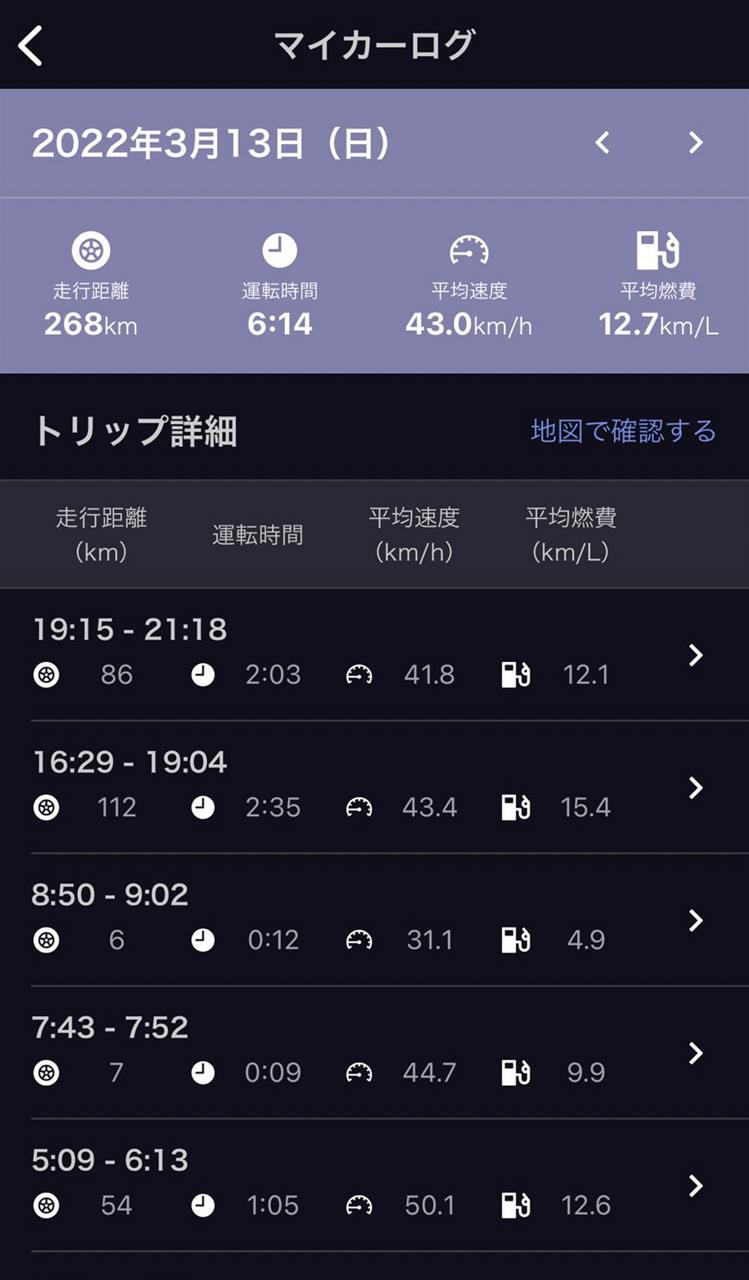This screenshot has height=1280, width=749.
Task: Show the next day's log
Action: click(x=696, y=143)
